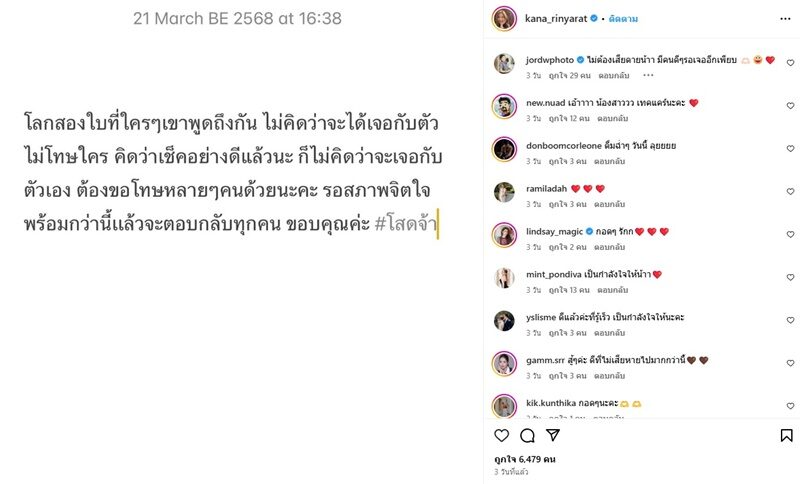This screenshot has height=484, width=800.
Task: Share the post via paper plane icon
Action: [x=553, y=436]
